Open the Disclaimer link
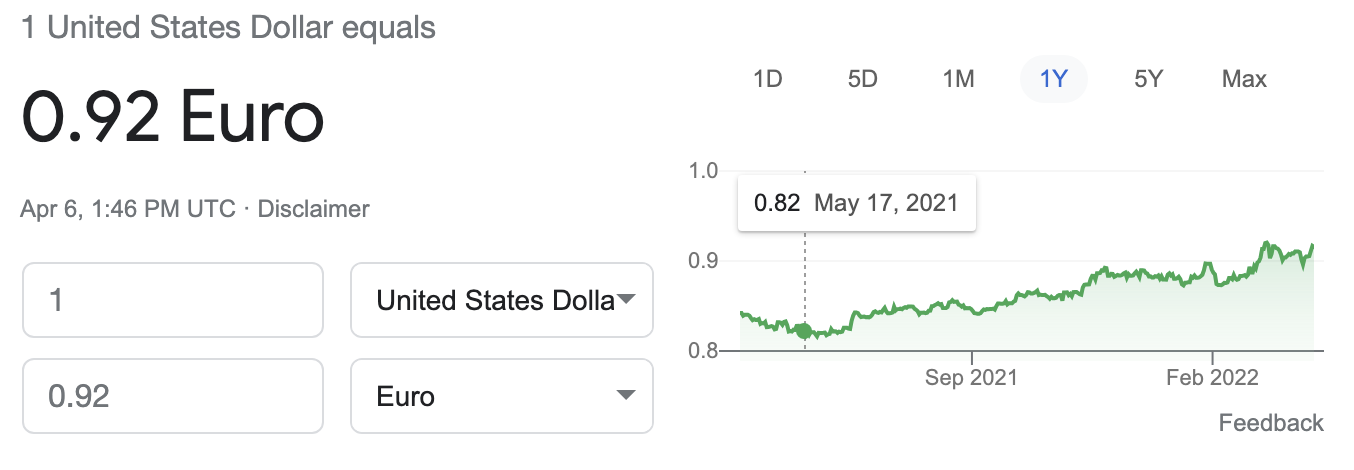Viewport: 1354px width, 470px height. tap(314, 209)
